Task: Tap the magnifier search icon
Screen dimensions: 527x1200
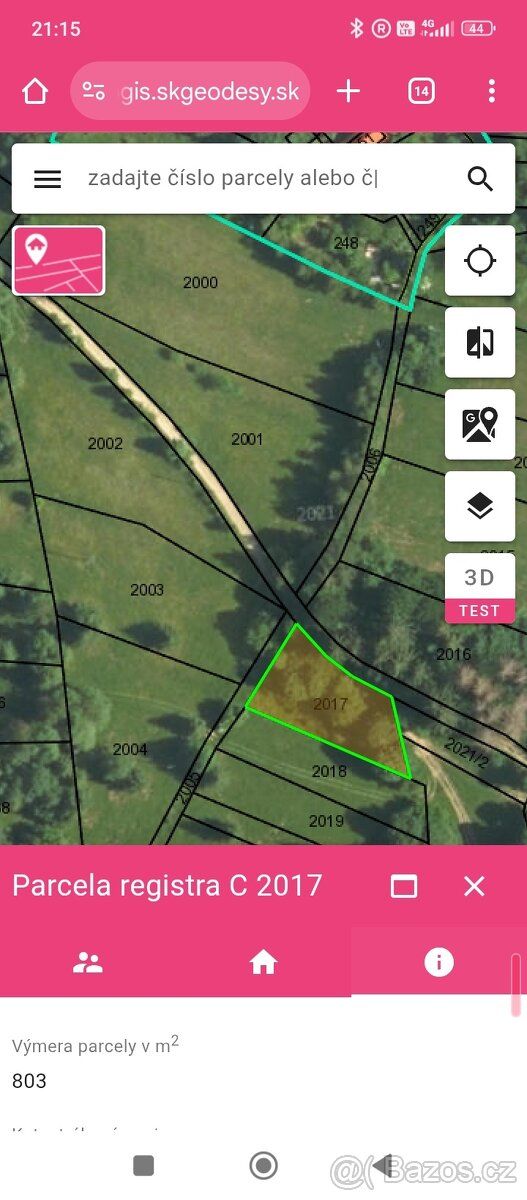Action: (x=481, y=179)
